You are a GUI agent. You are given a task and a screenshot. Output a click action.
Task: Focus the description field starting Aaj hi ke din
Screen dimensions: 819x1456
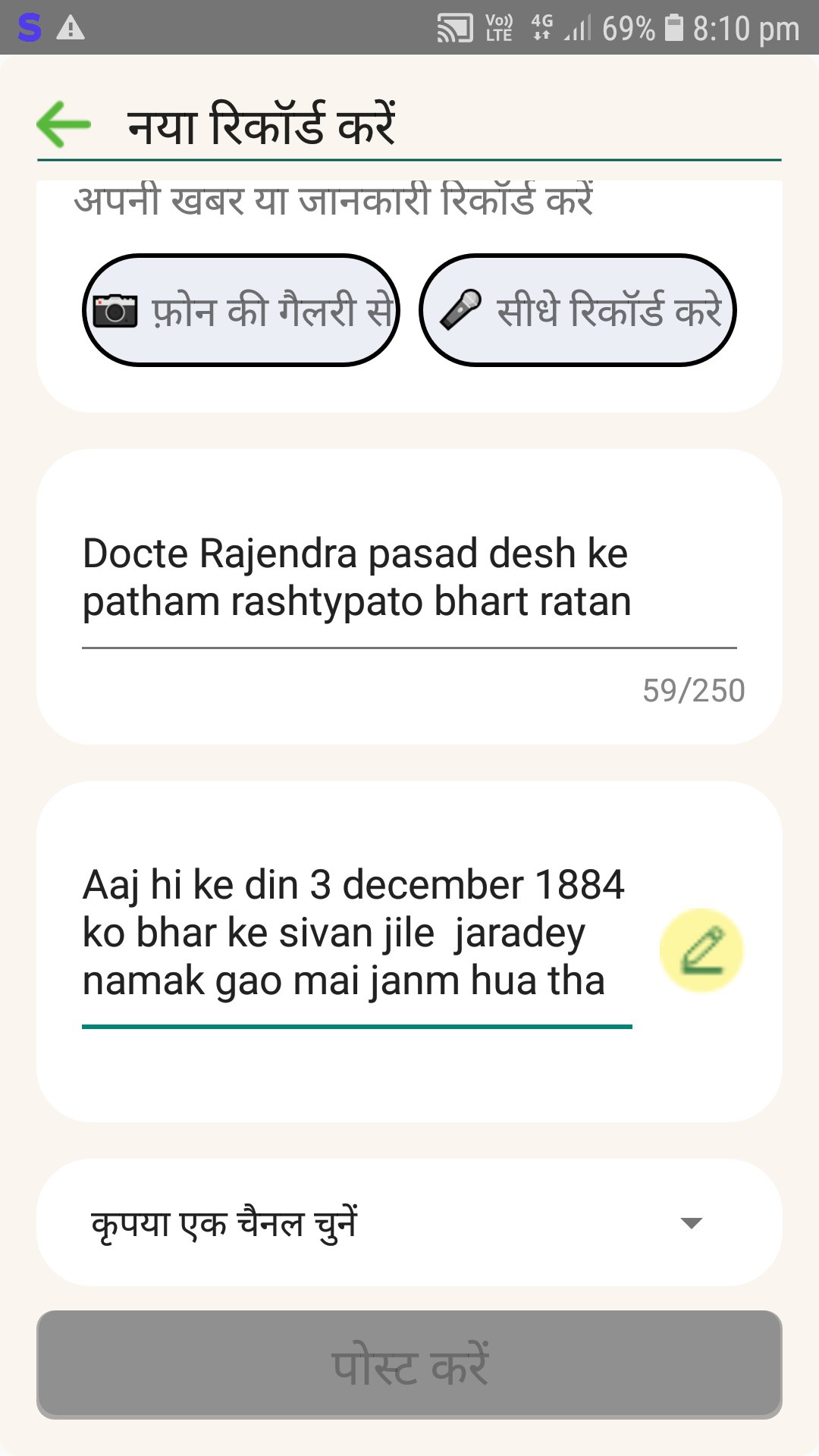[x=353, y=933]
